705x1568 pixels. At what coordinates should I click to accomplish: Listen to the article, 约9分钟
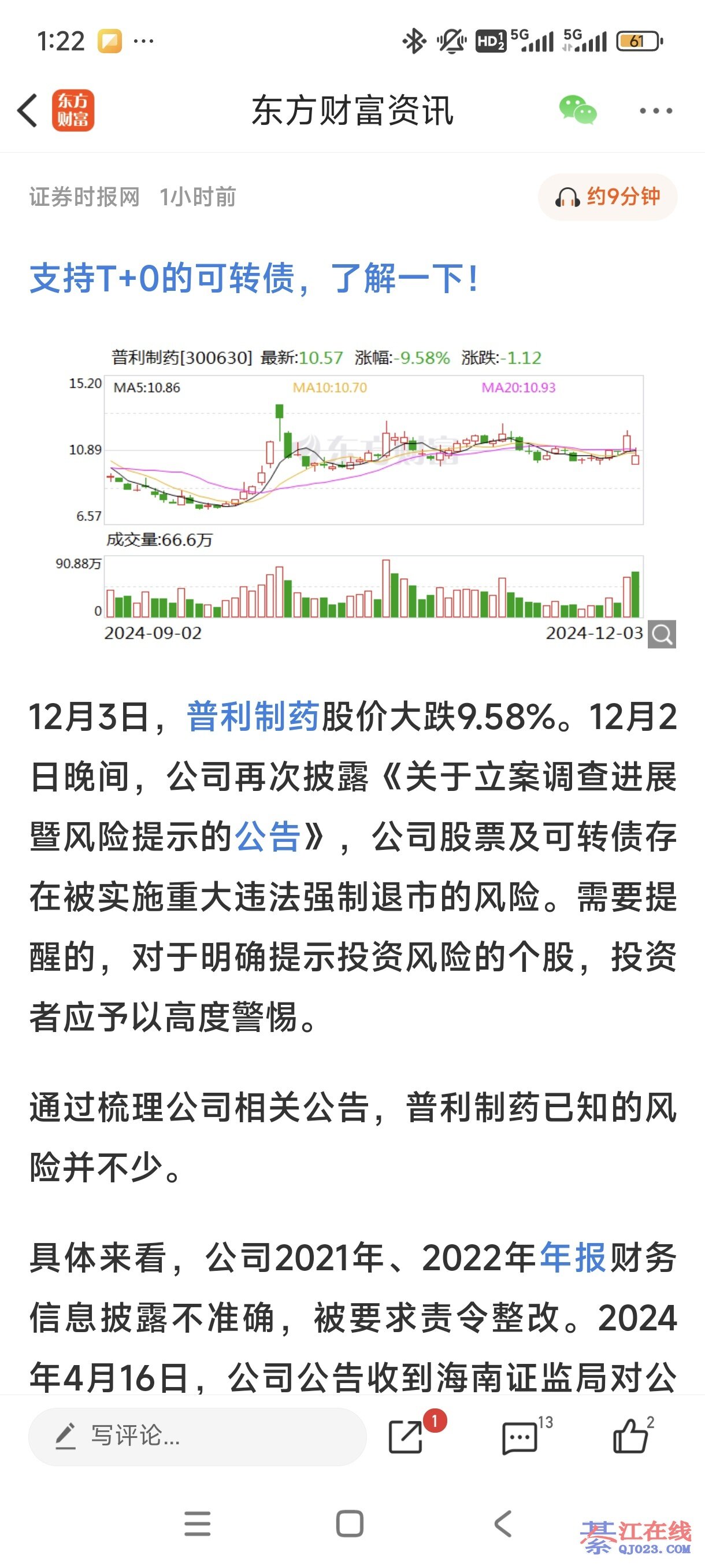(x=607, y=197)
